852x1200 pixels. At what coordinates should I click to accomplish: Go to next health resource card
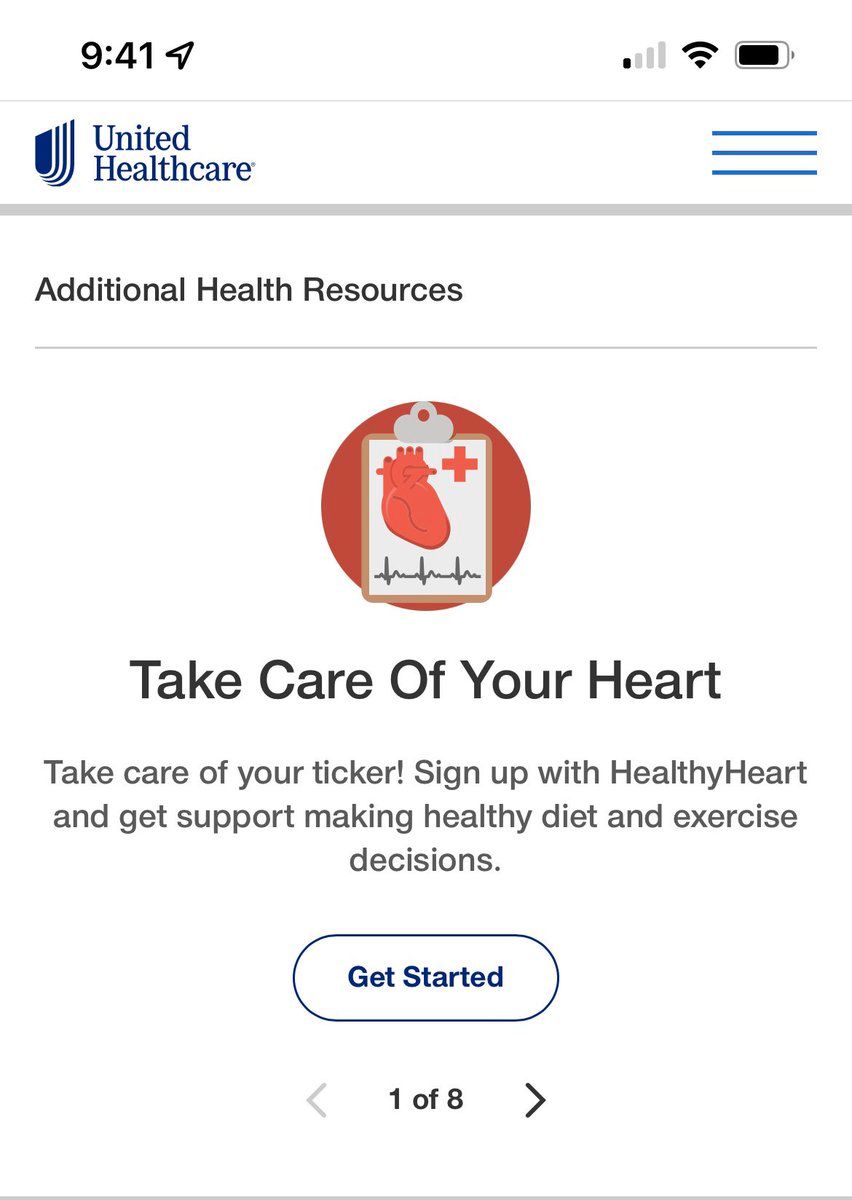pos(536,1100)
